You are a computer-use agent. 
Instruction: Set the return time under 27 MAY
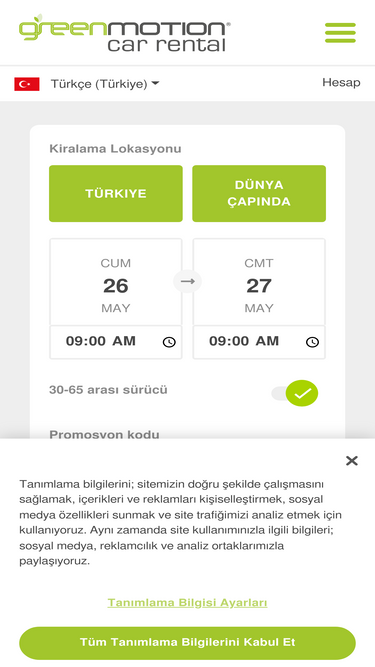[259, 342]
